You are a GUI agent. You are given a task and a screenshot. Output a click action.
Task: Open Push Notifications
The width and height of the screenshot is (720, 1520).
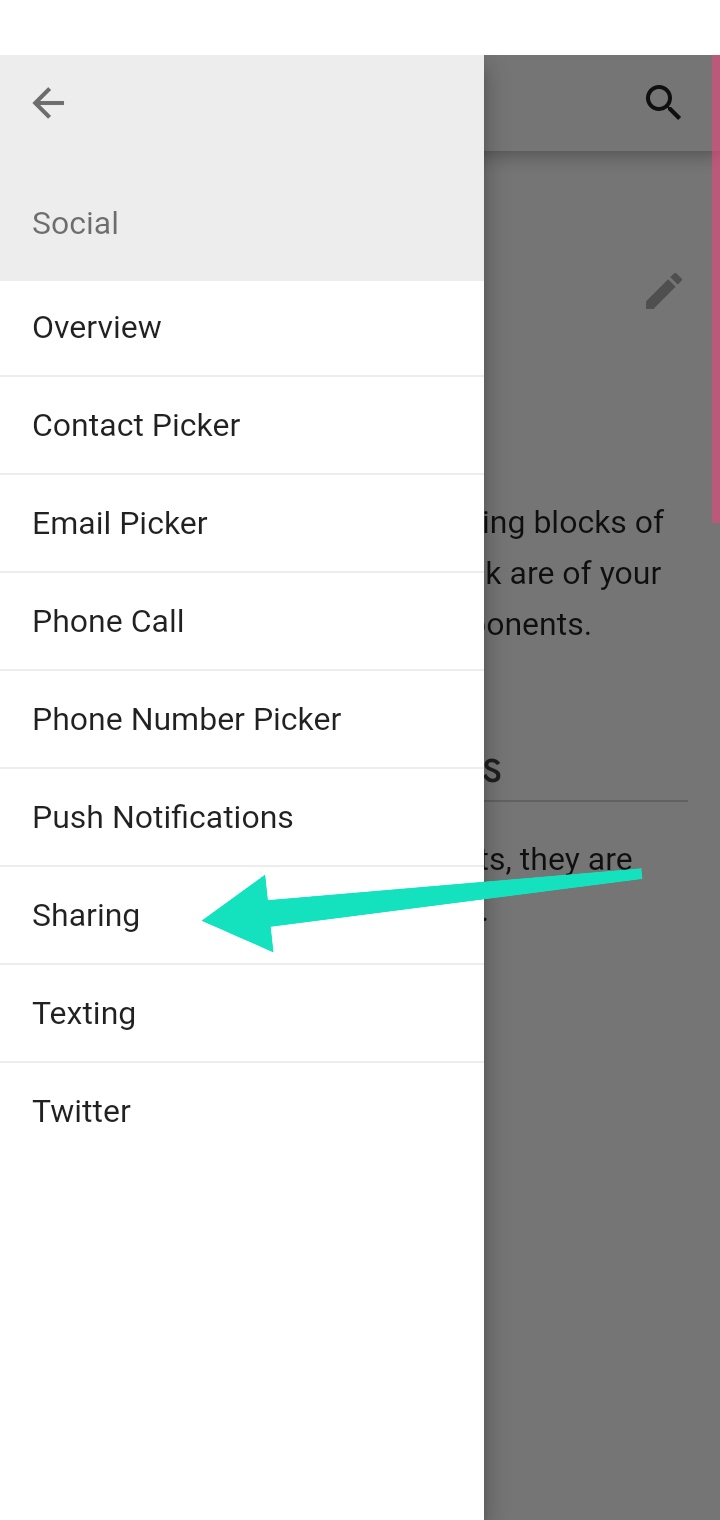163,817
